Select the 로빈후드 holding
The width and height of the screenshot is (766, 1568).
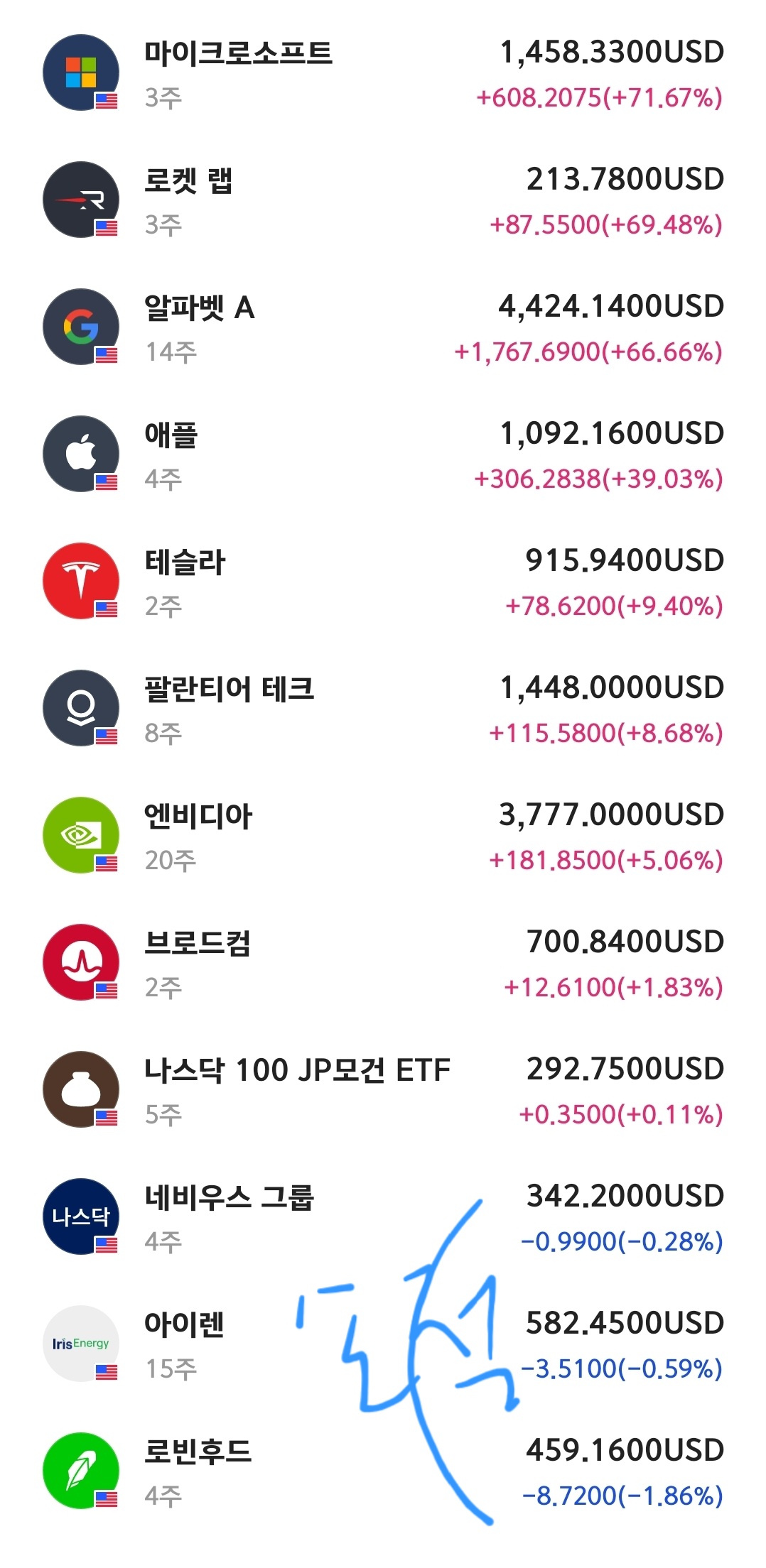[383, 1472]
